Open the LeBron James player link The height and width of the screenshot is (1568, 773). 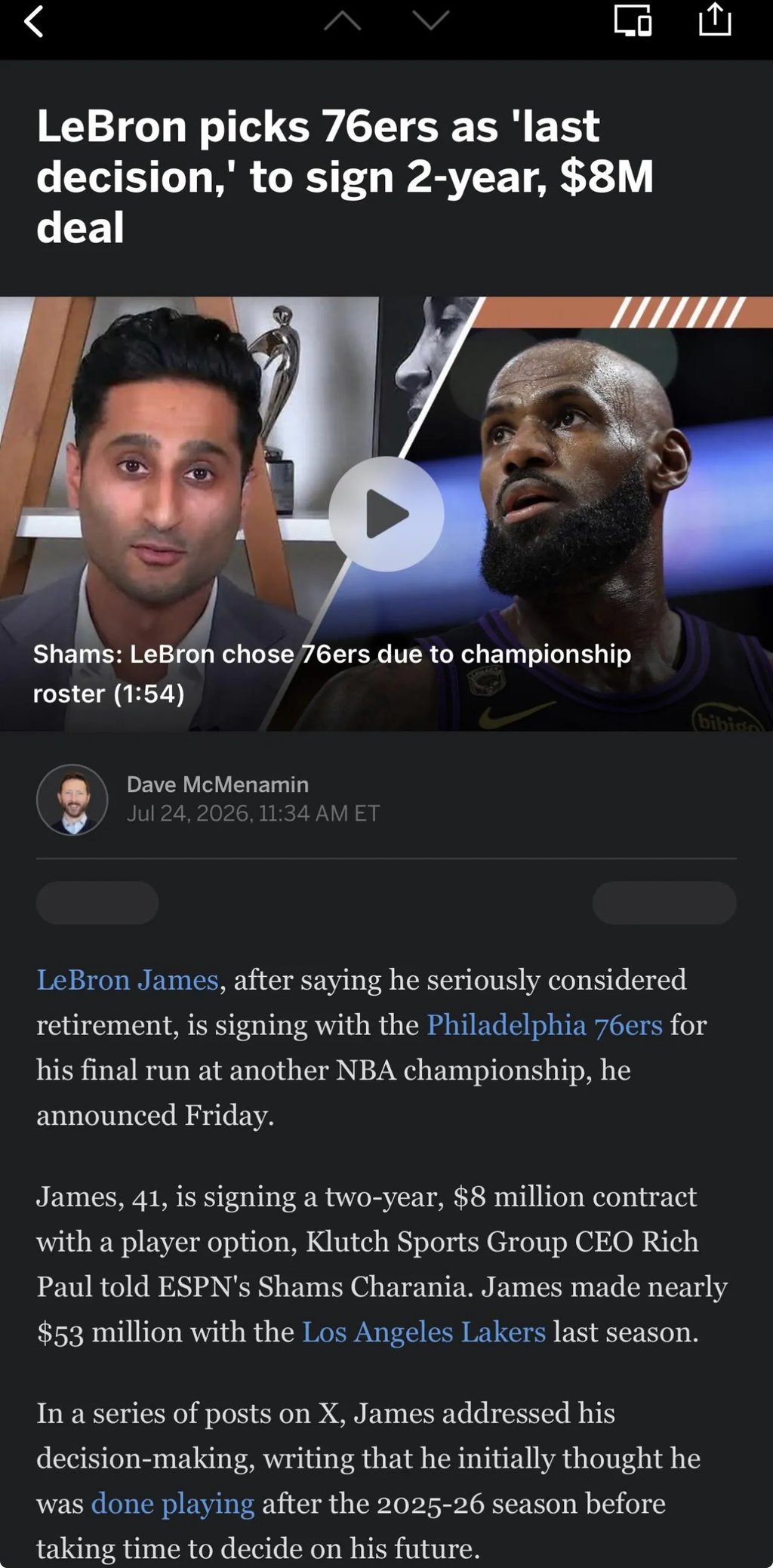point(128,980)
